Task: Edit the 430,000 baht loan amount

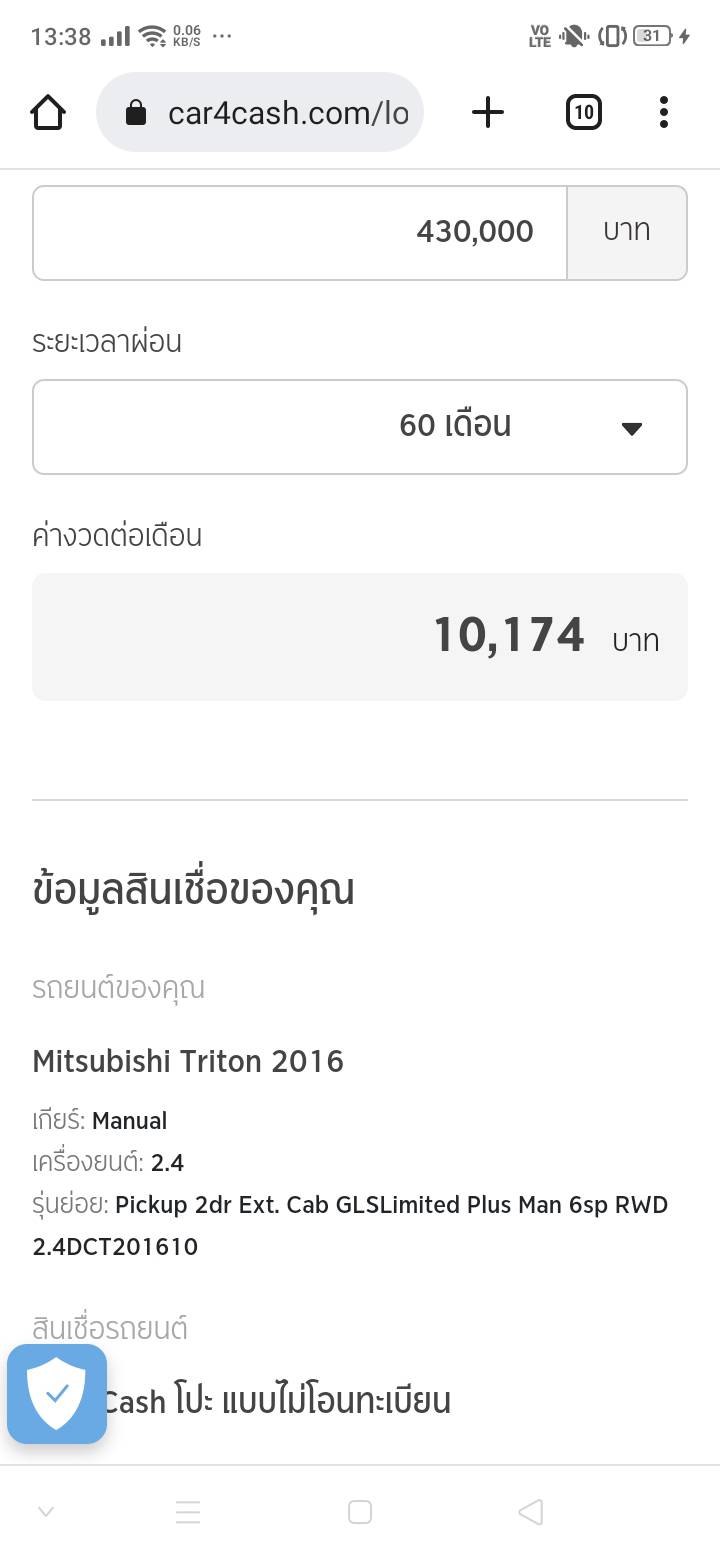Action: (300, 232)
